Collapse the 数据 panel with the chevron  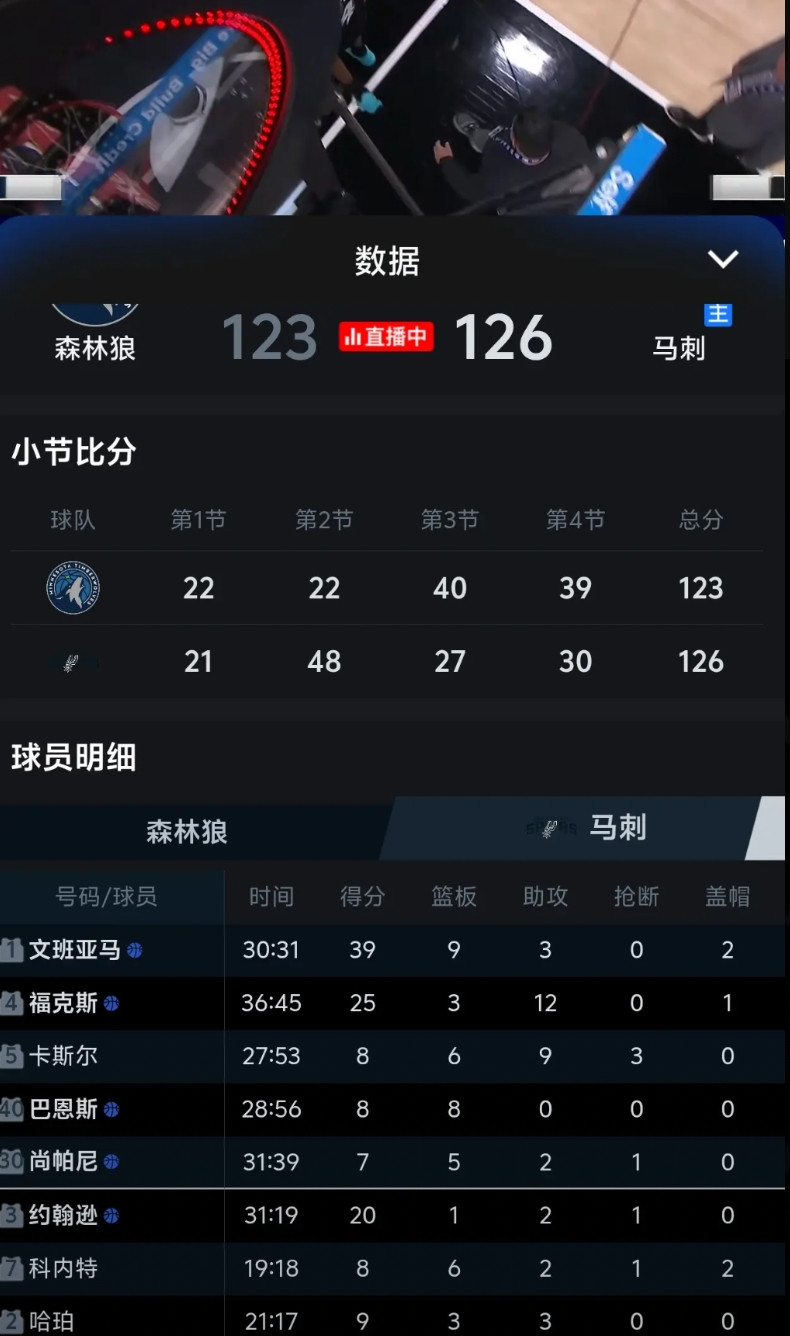[x=724, y=258]
